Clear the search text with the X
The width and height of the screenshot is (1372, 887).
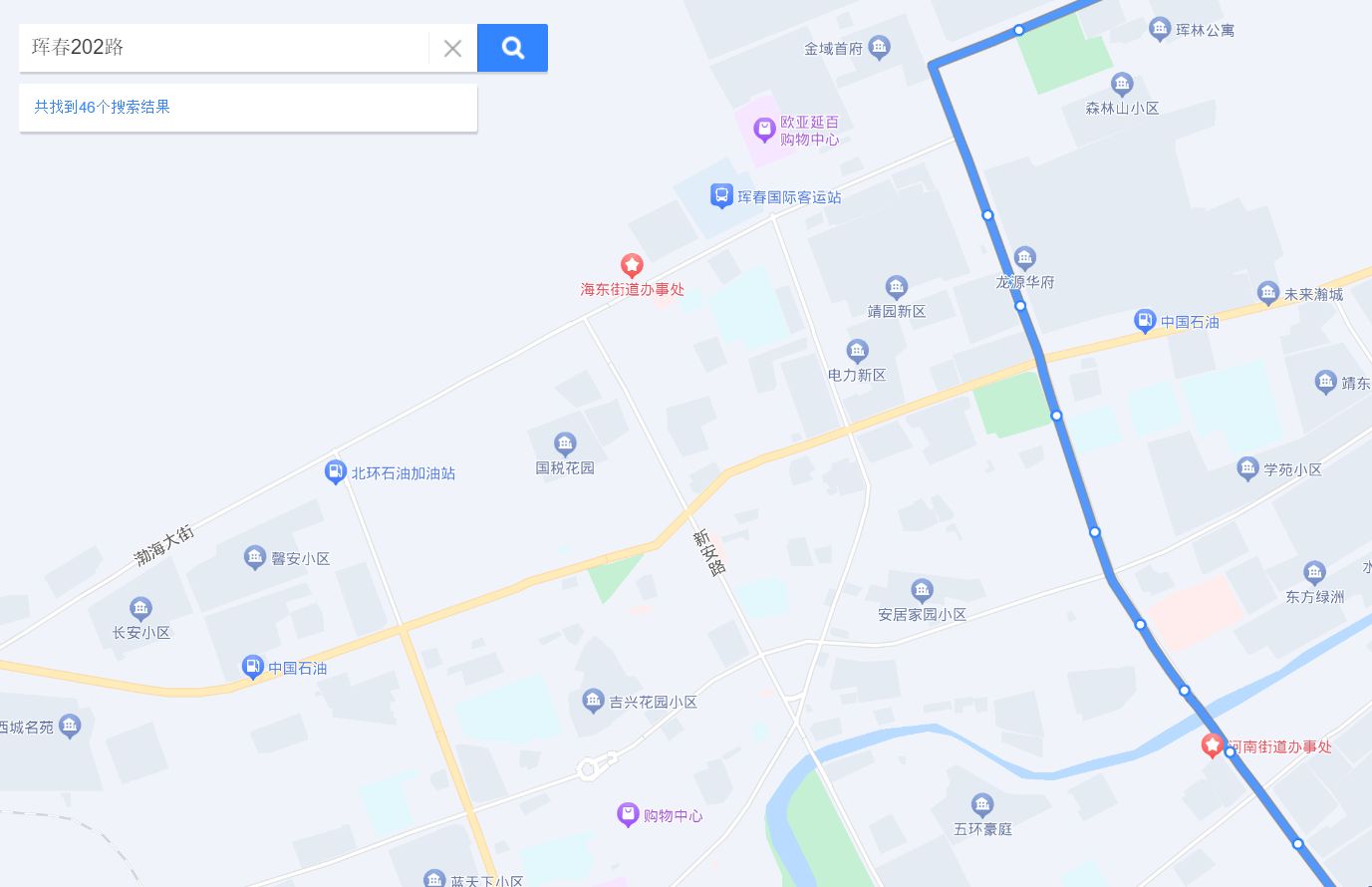pyautogui.click(x=452, y=48)
